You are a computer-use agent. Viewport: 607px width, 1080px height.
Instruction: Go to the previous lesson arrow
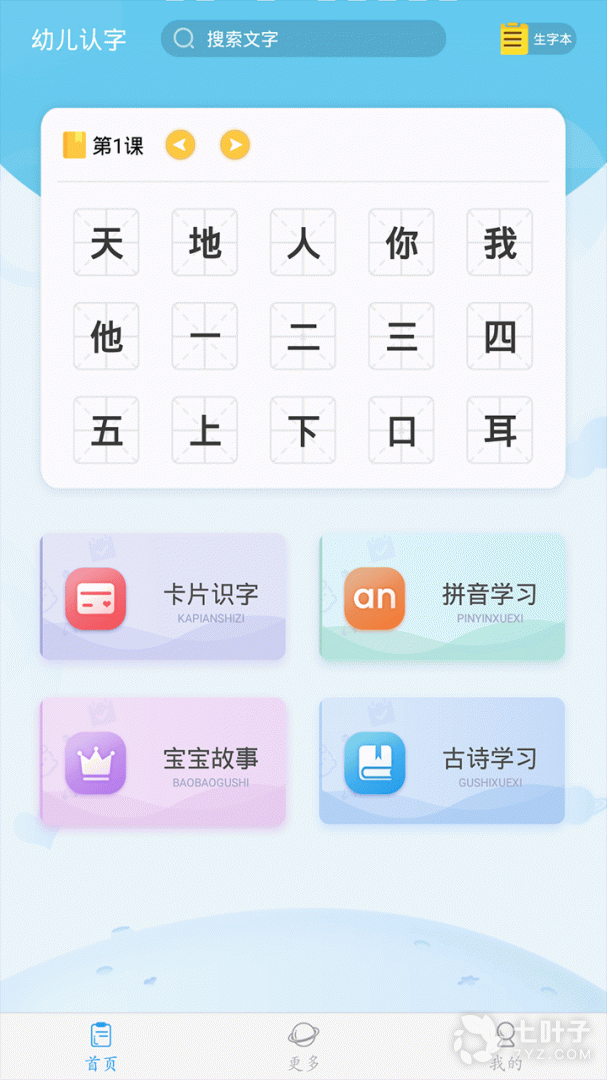pos(180,146)
